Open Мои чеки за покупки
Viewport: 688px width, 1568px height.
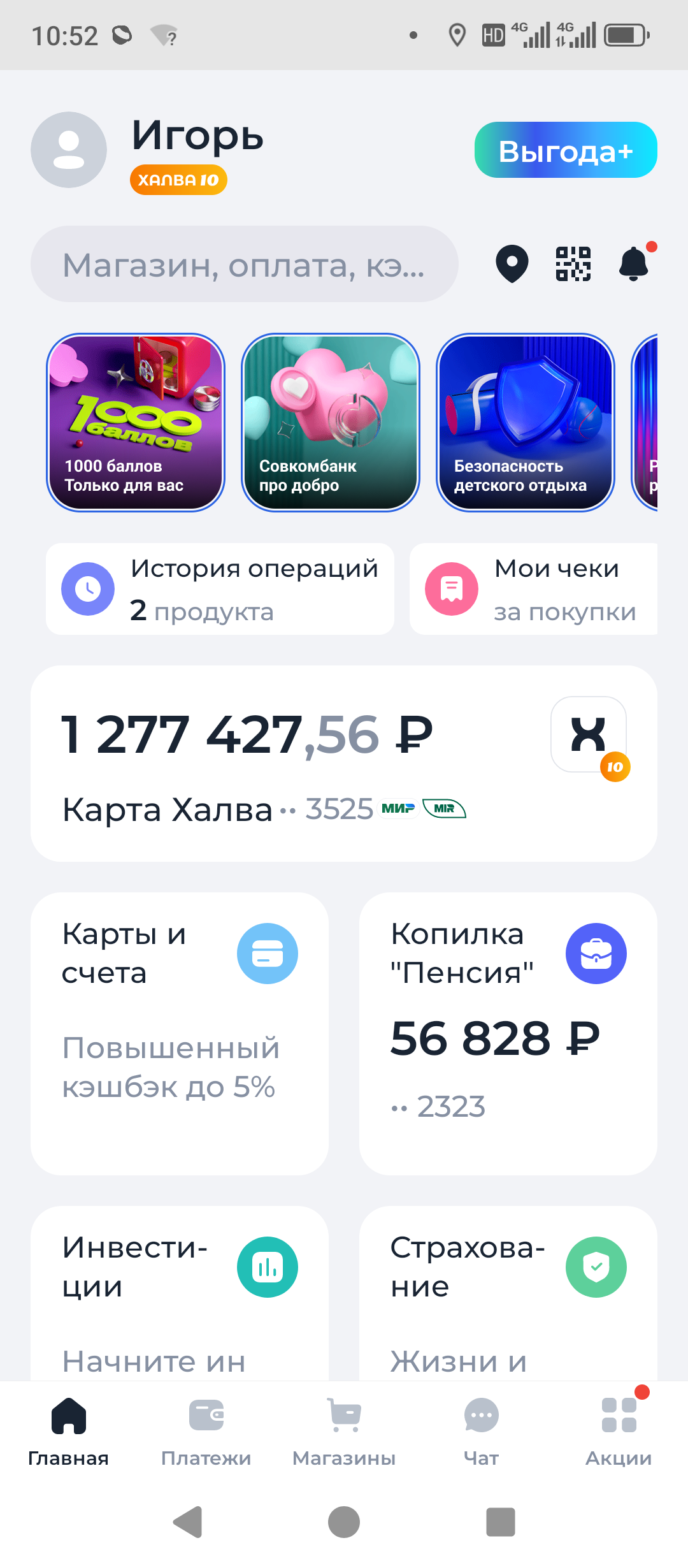[x=534, y=589]
